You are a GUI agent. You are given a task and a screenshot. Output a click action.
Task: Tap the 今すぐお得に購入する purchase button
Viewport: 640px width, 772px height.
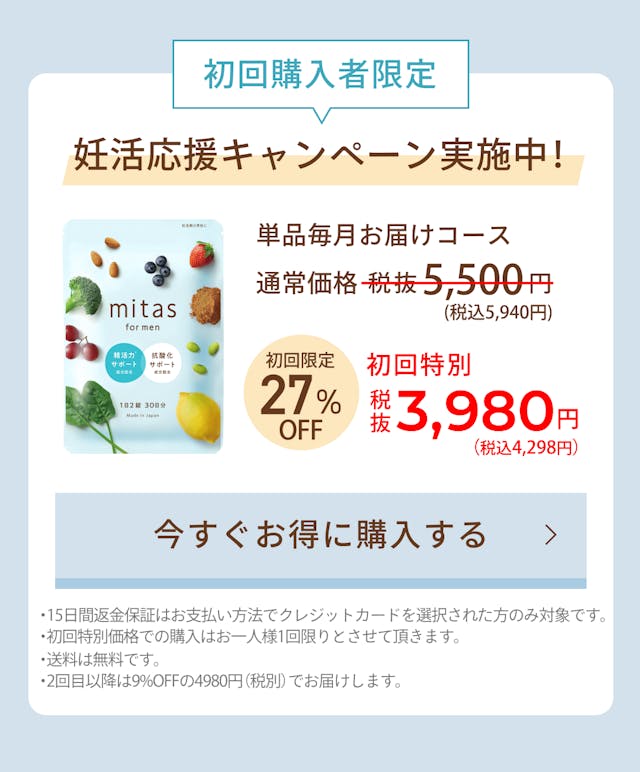pos(320,536)
